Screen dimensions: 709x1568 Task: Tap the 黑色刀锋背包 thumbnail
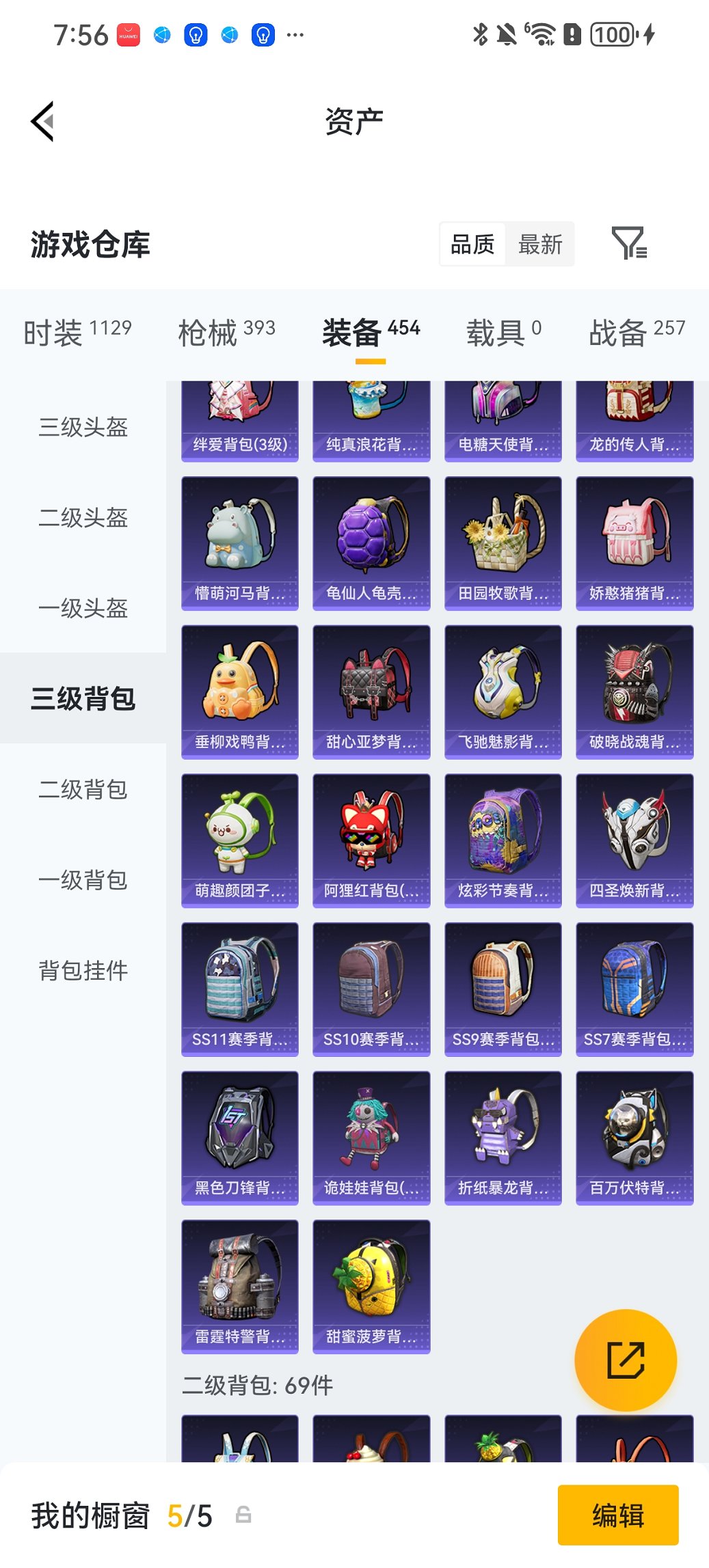240,1131
